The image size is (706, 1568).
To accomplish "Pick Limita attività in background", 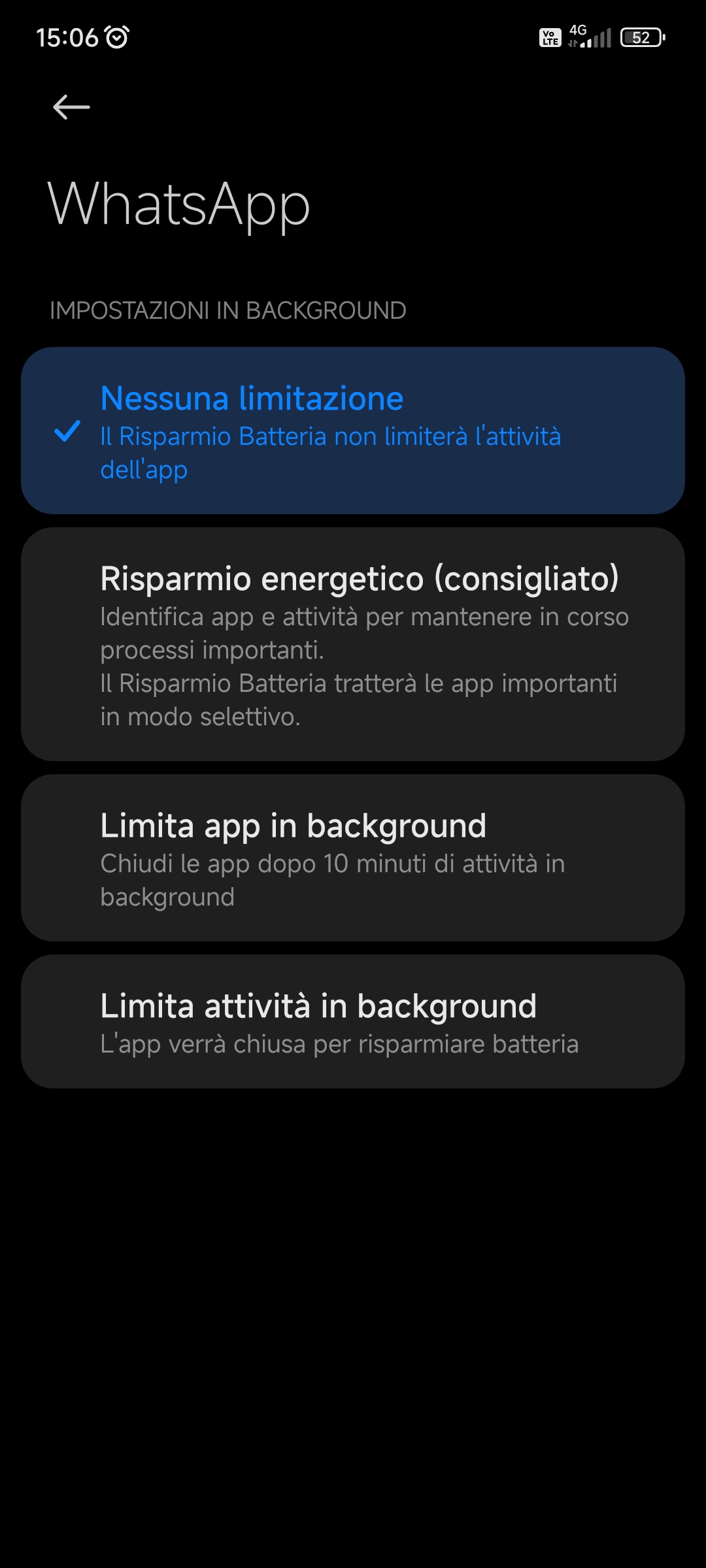I will (353, 1021).
